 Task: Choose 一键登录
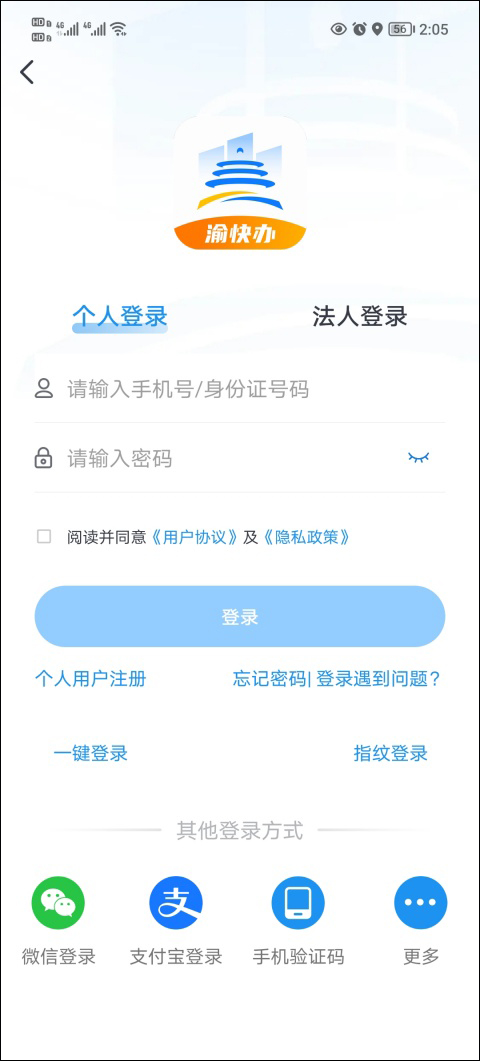[x=91, y=753]
